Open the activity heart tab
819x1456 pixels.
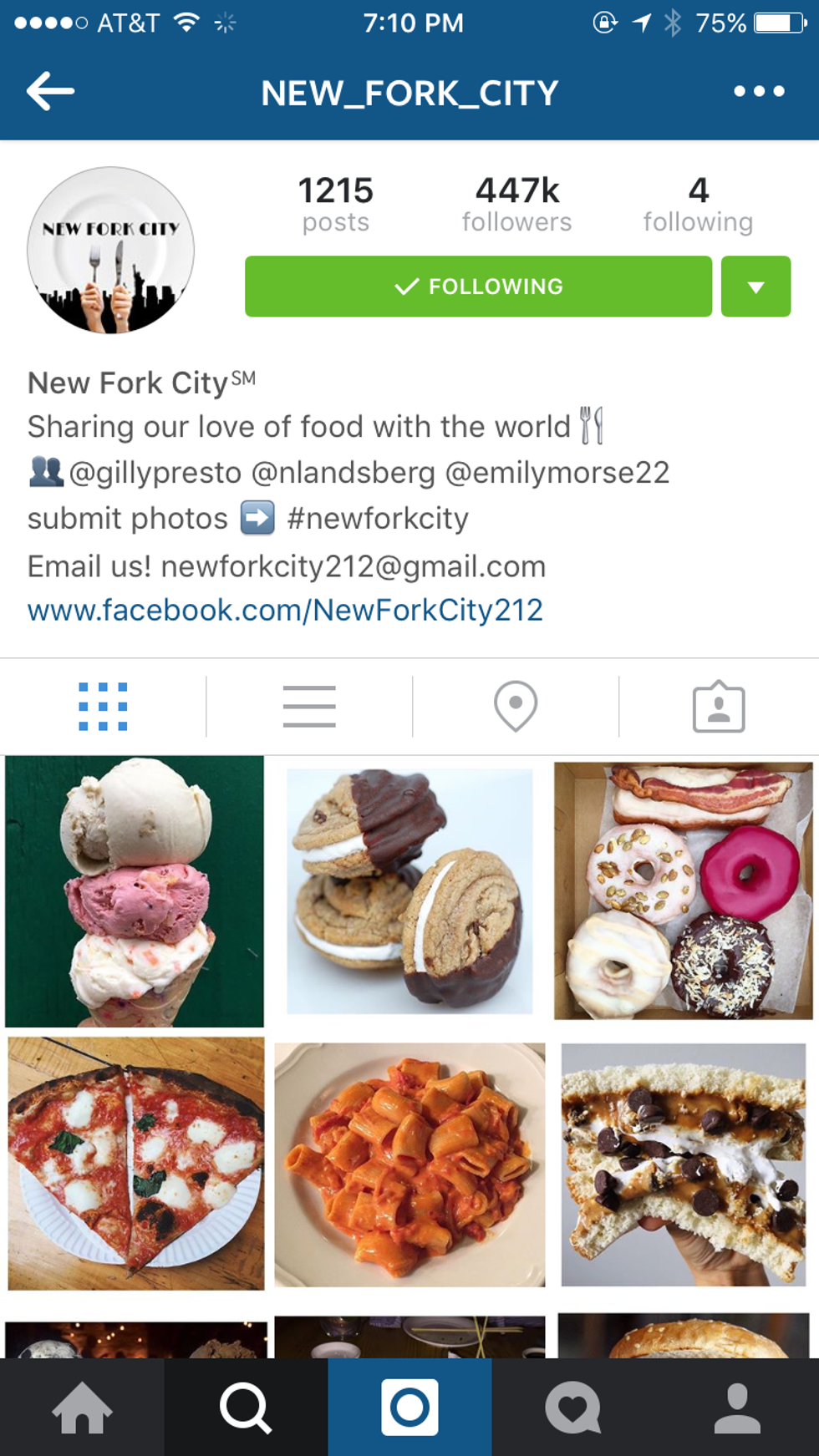573,1408
